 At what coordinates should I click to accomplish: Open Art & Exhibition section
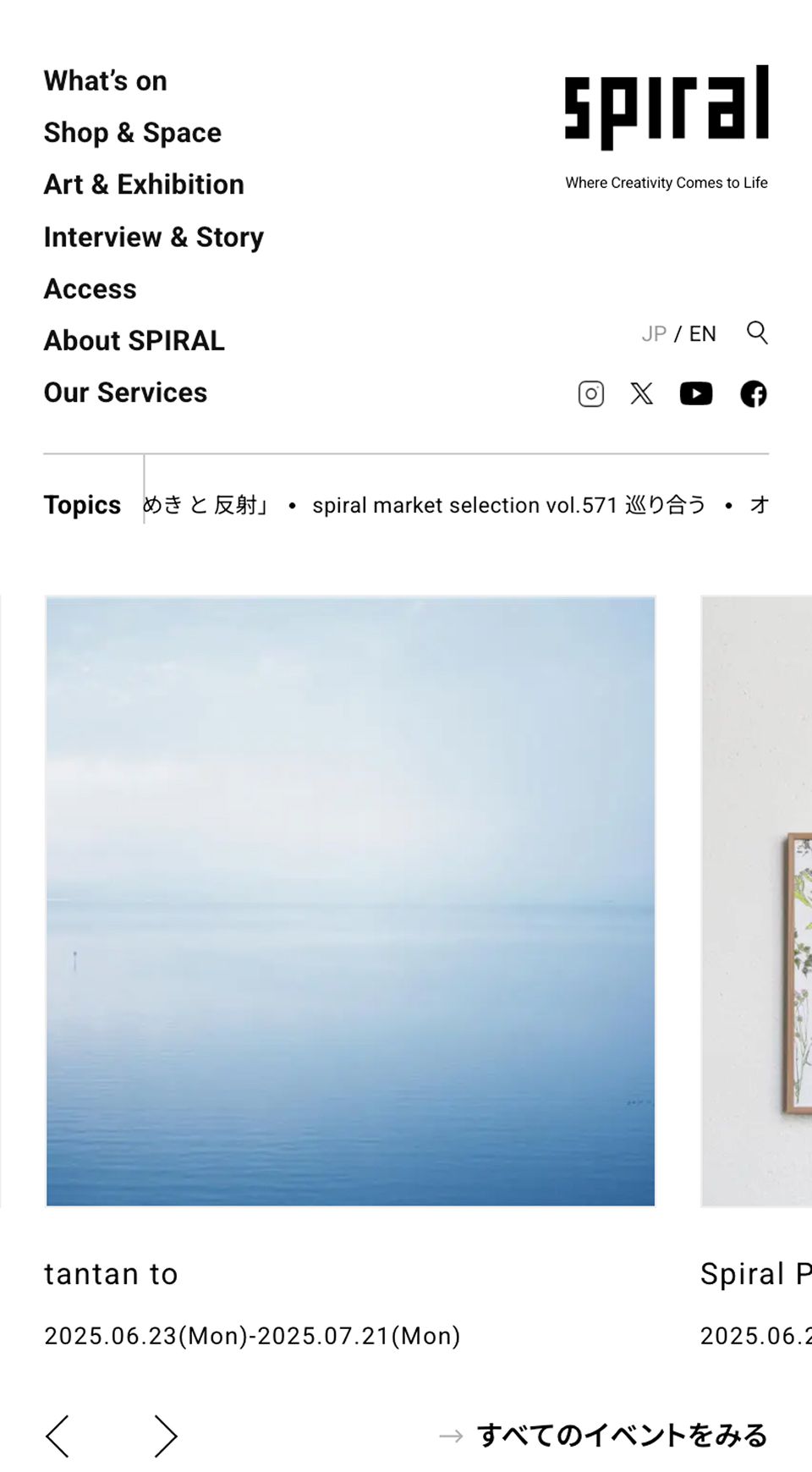point(144,184)
